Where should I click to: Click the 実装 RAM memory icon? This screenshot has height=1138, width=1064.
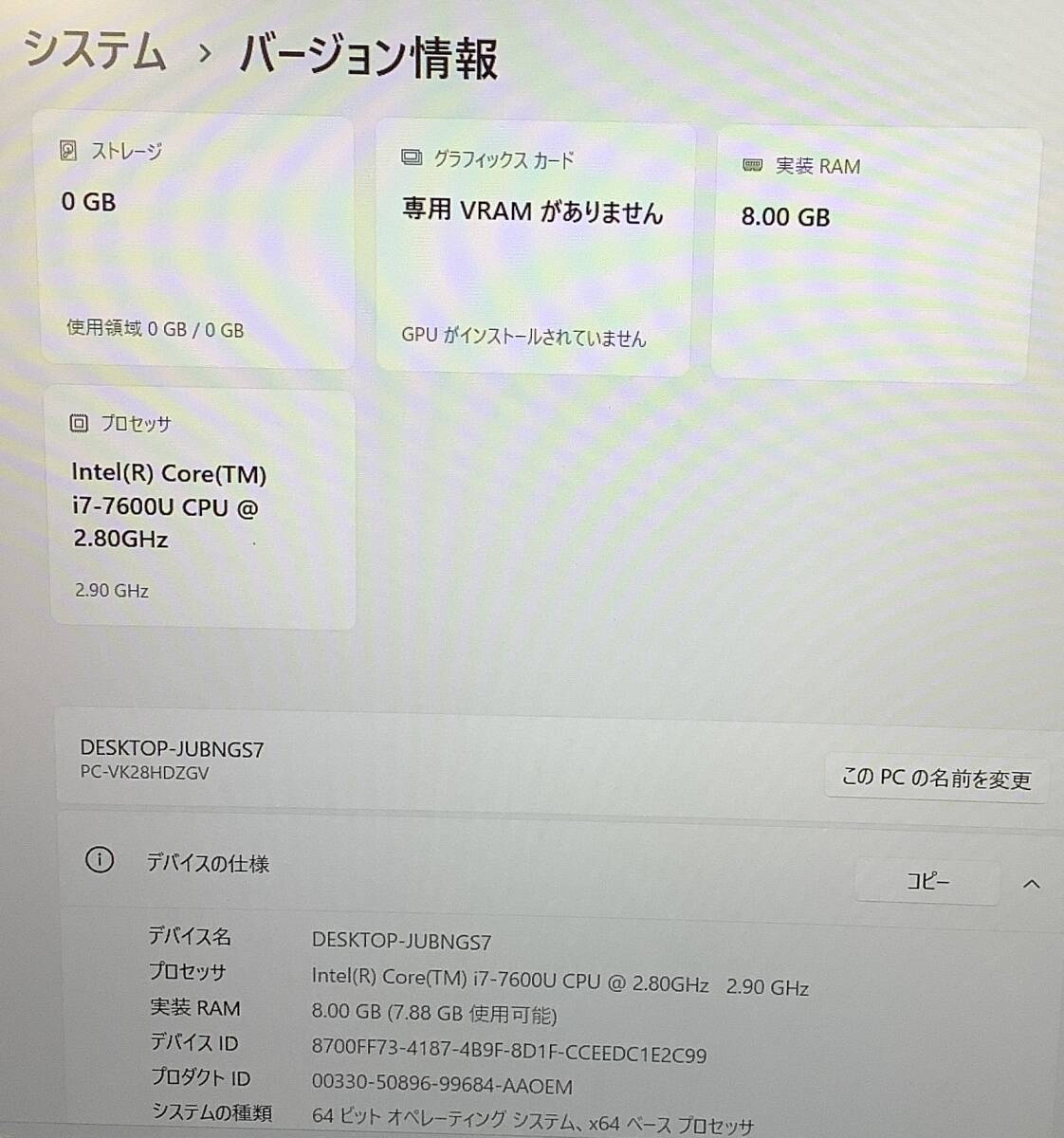(x=752, y=165)
